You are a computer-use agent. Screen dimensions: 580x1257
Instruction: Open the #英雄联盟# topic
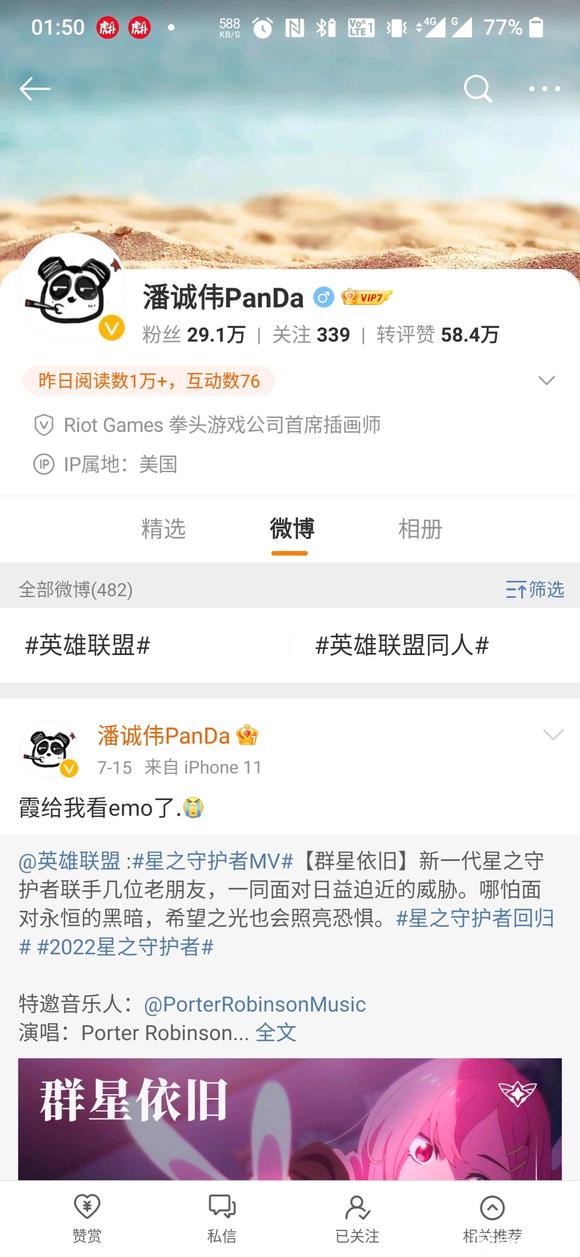coord(88,645)
